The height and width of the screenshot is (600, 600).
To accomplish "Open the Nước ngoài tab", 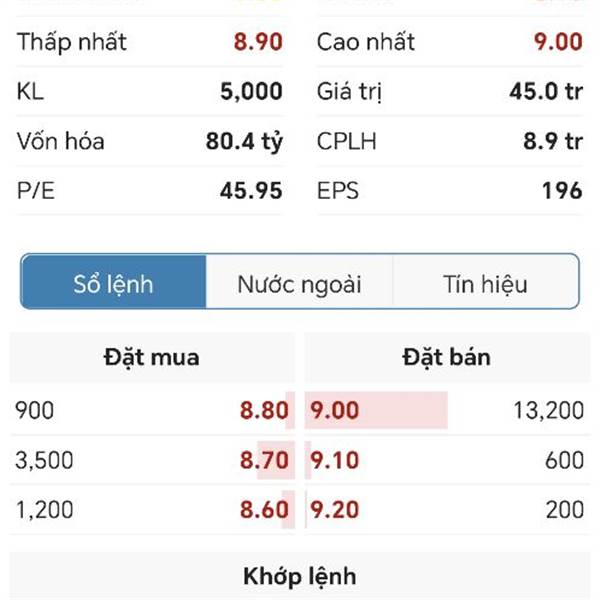I will (299, 284).
